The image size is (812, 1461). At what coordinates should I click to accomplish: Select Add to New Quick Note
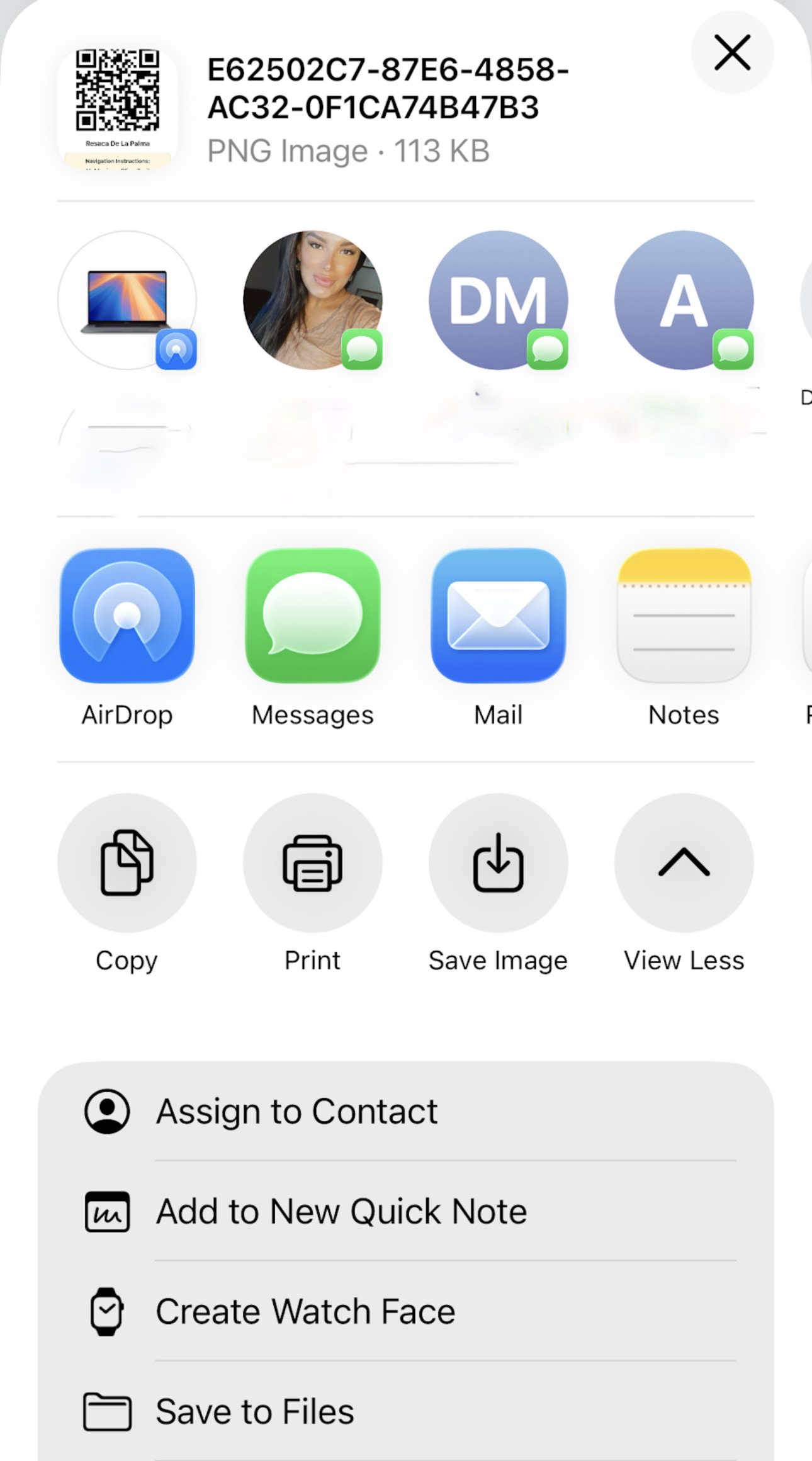pos(406,1211)
